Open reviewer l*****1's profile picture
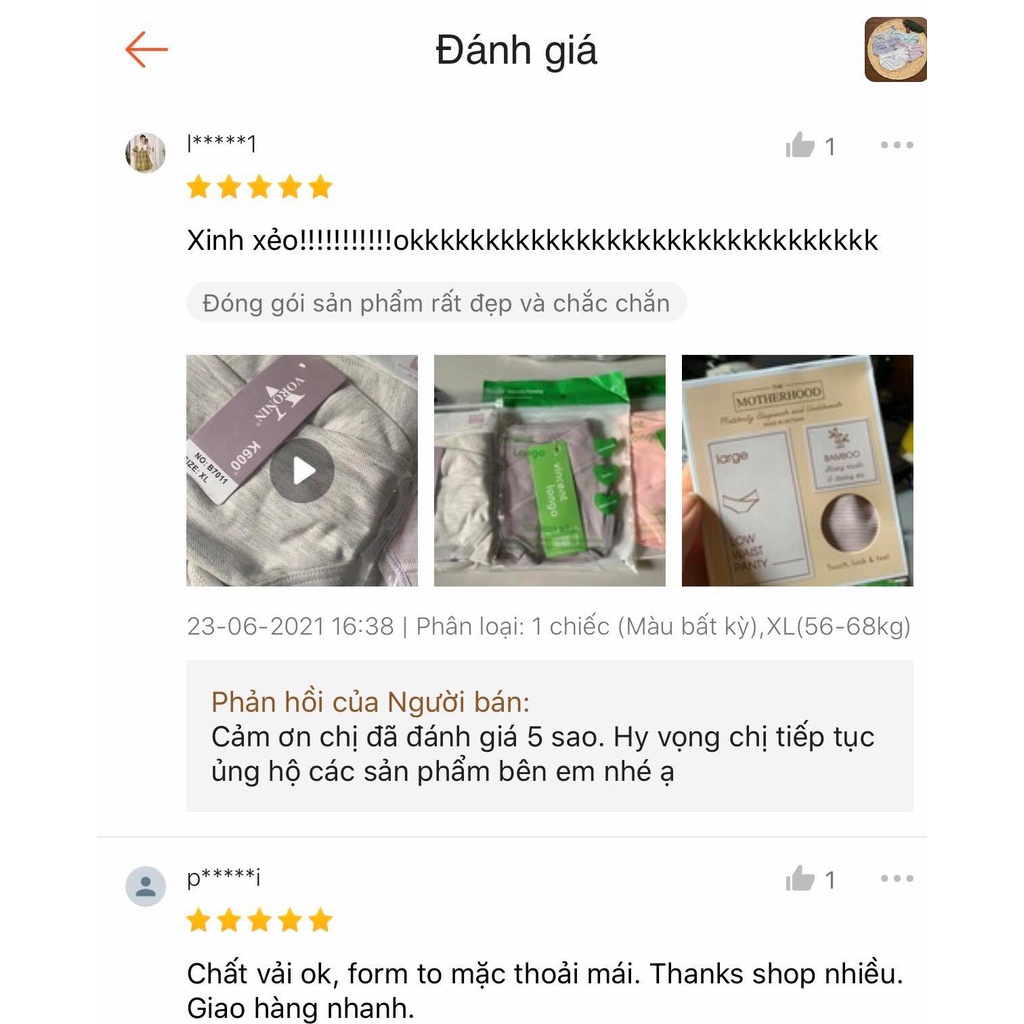The height and width of the screenshot is (1024, 1024). 145,153
